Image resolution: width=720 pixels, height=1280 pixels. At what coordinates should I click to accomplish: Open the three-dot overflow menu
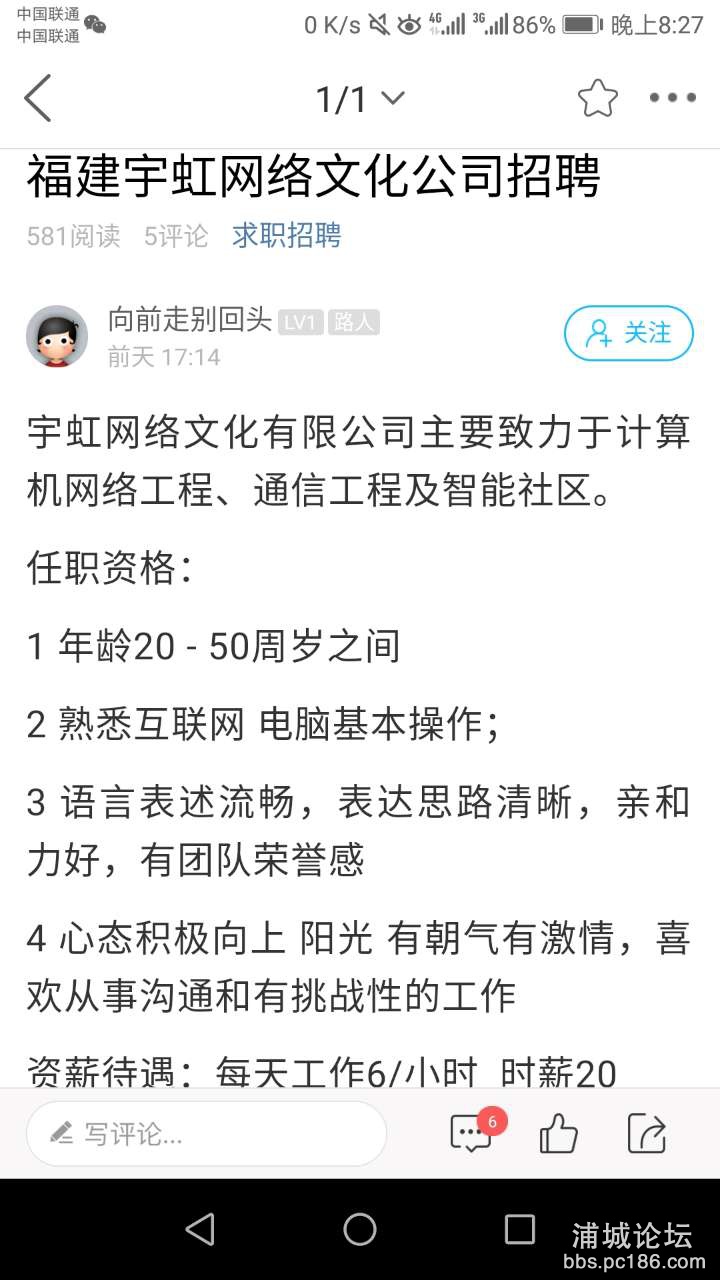point(672,98)
